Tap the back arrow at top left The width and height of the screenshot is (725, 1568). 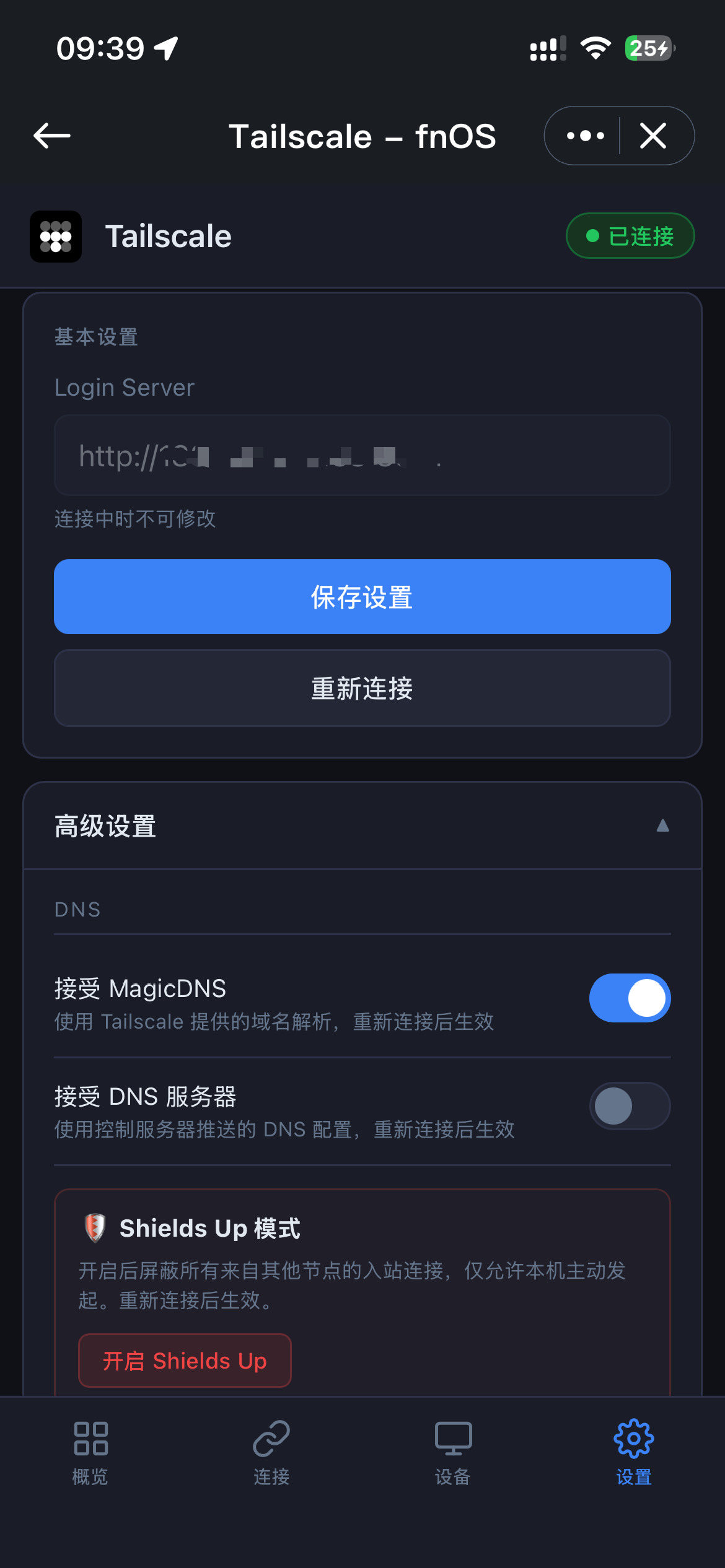(50, 136)
